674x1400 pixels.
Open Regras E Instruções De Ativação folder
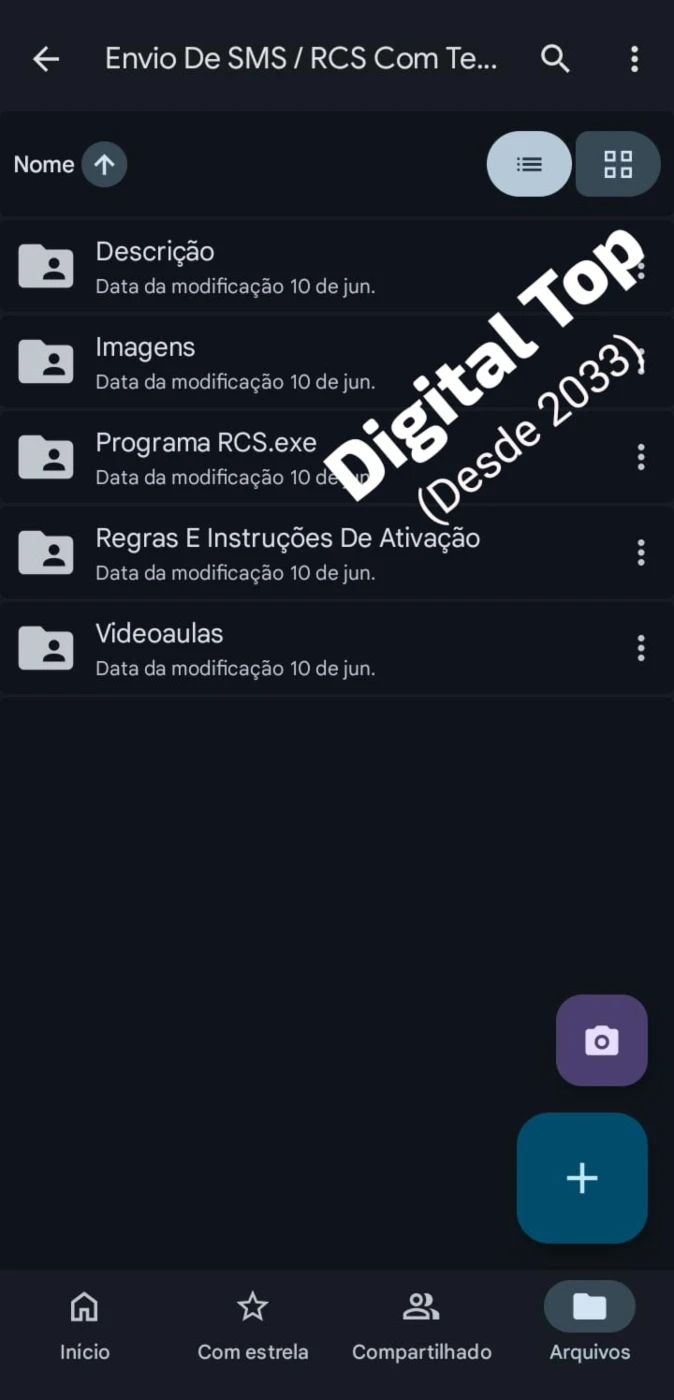point(287,552)
